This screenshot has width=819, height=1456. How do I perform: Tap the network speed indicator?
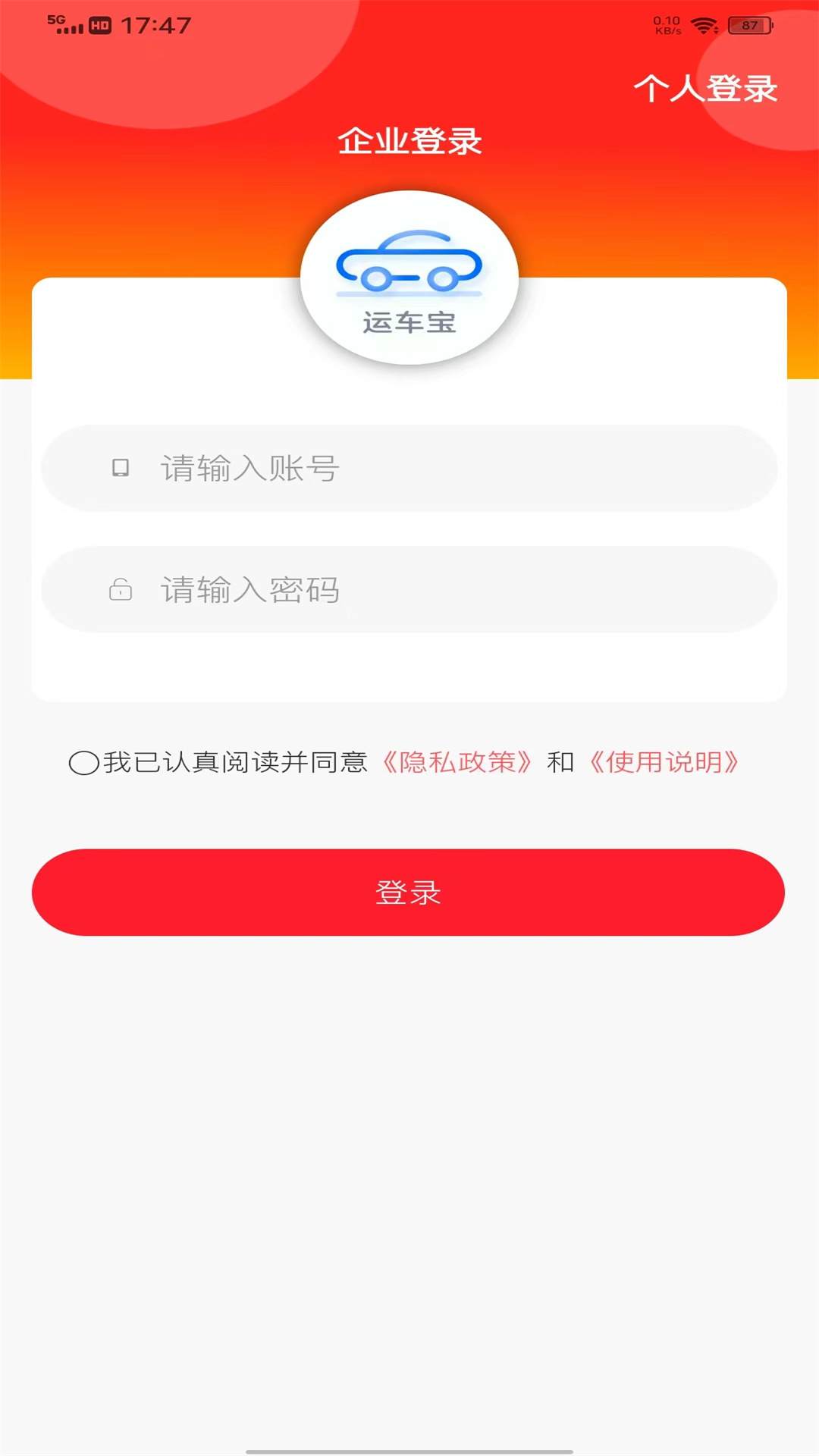pyautogui.click(x=667, y=25)
